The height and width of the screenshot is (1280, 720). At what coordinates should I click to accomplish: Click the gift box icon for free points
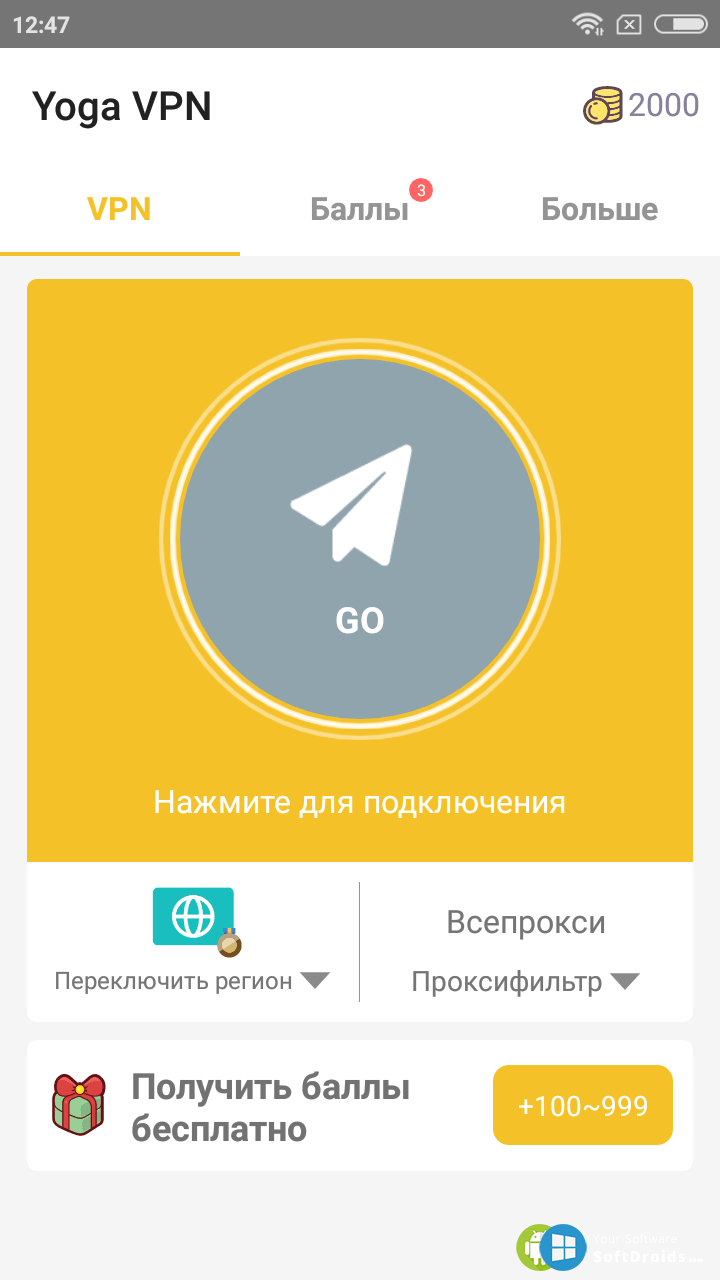[x=80, y=1104]
